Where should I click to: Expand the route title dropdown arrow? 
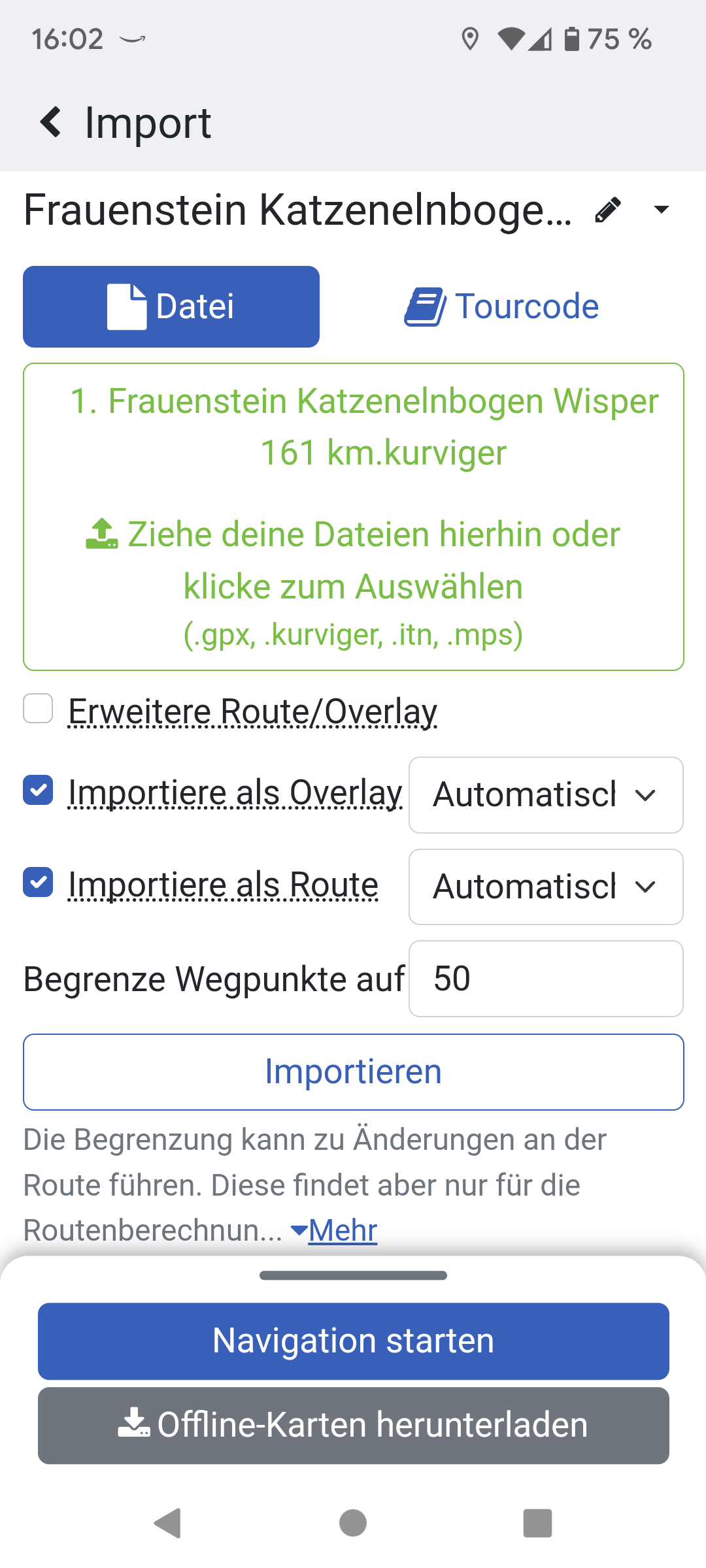tap(662, 210)
